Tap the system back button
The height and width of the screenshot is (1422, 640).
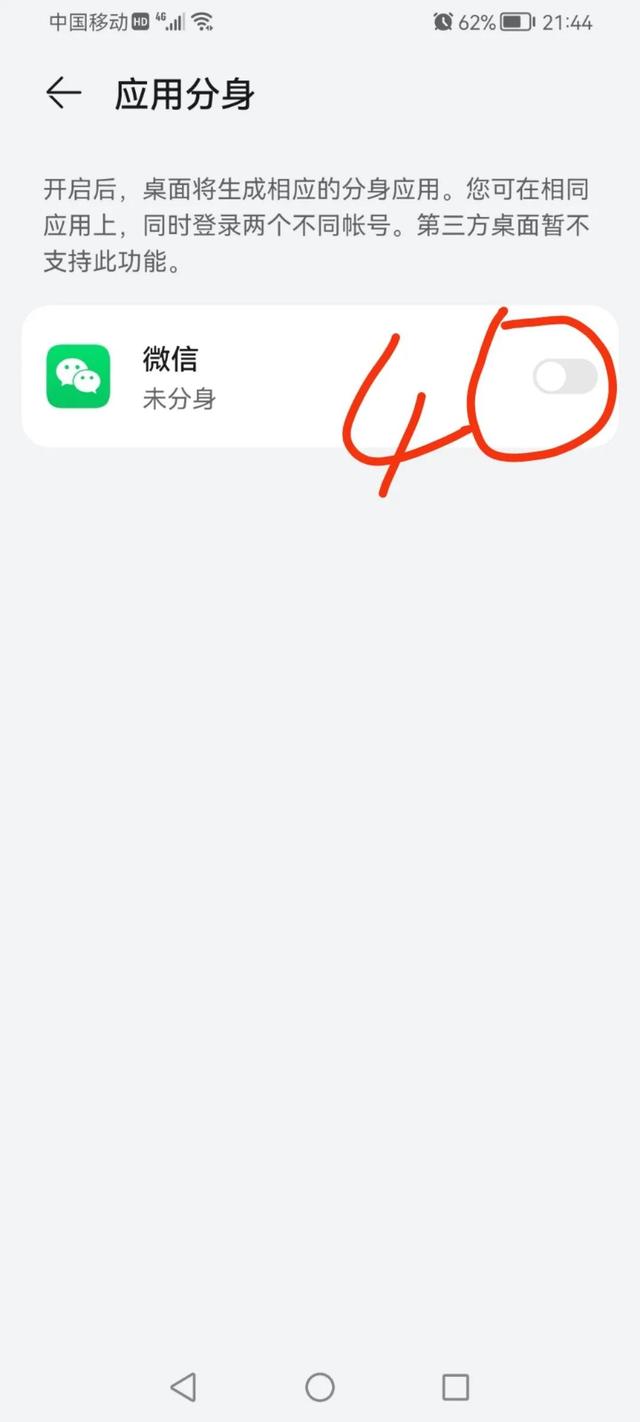click(183, 1386)
